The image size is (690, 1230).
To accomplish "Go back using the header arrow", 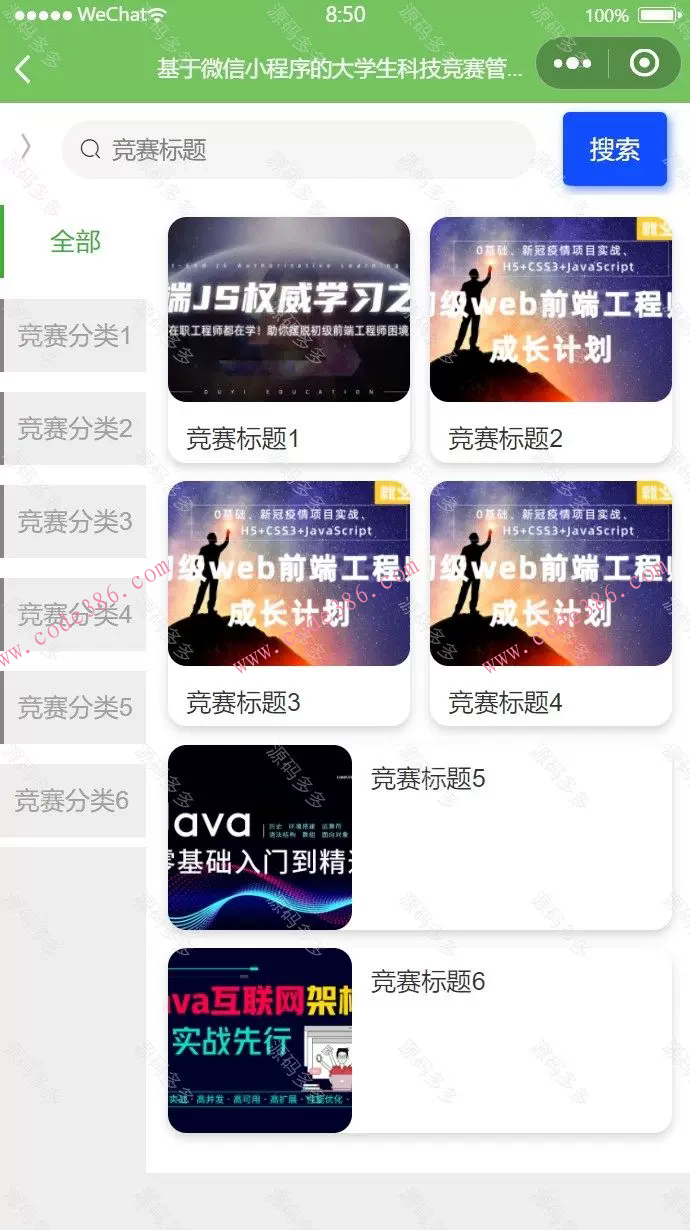I will click(x=24, y=68).
